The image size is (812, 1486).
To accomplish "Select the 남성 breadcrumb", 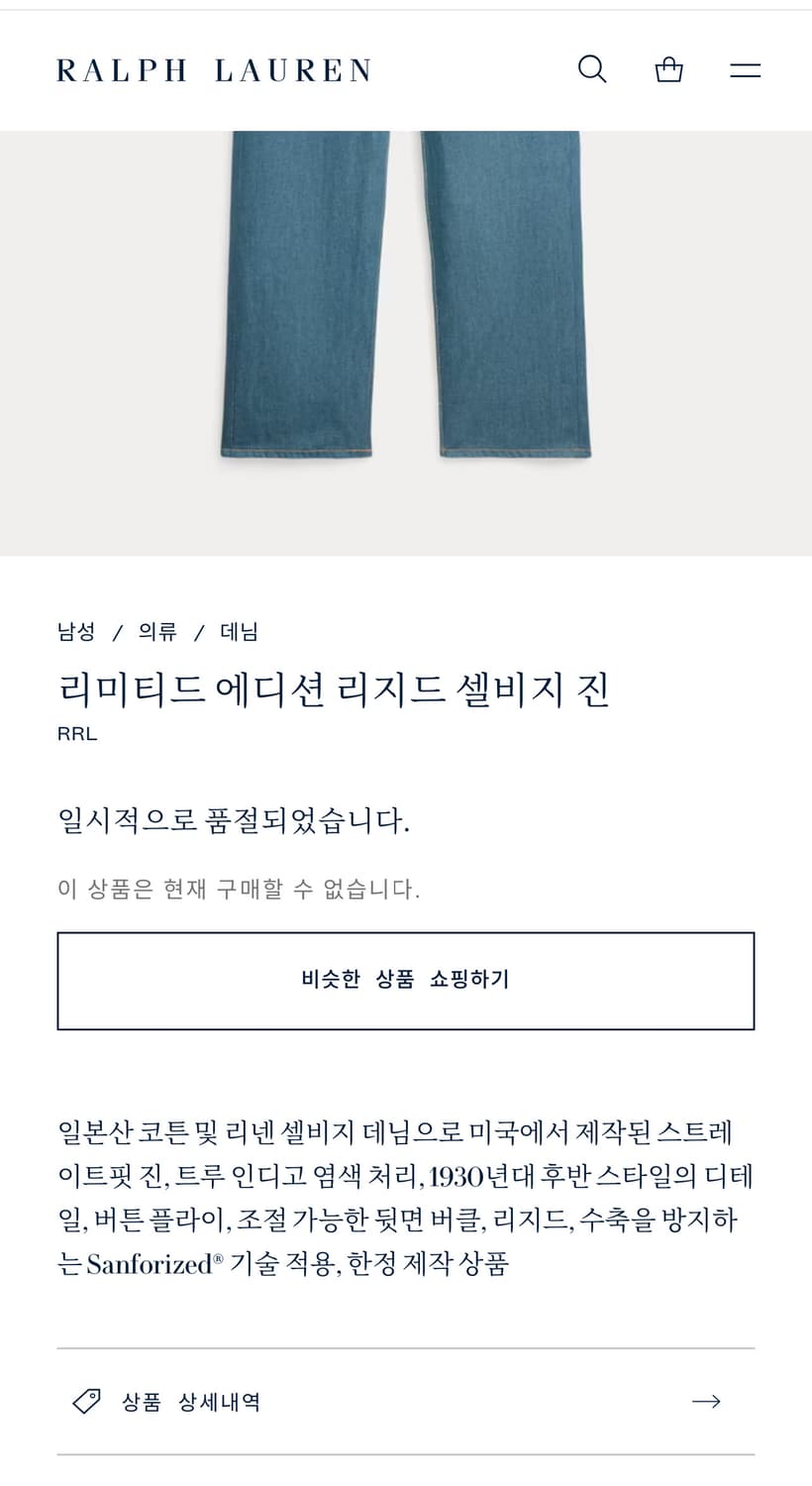I will 75,631.
